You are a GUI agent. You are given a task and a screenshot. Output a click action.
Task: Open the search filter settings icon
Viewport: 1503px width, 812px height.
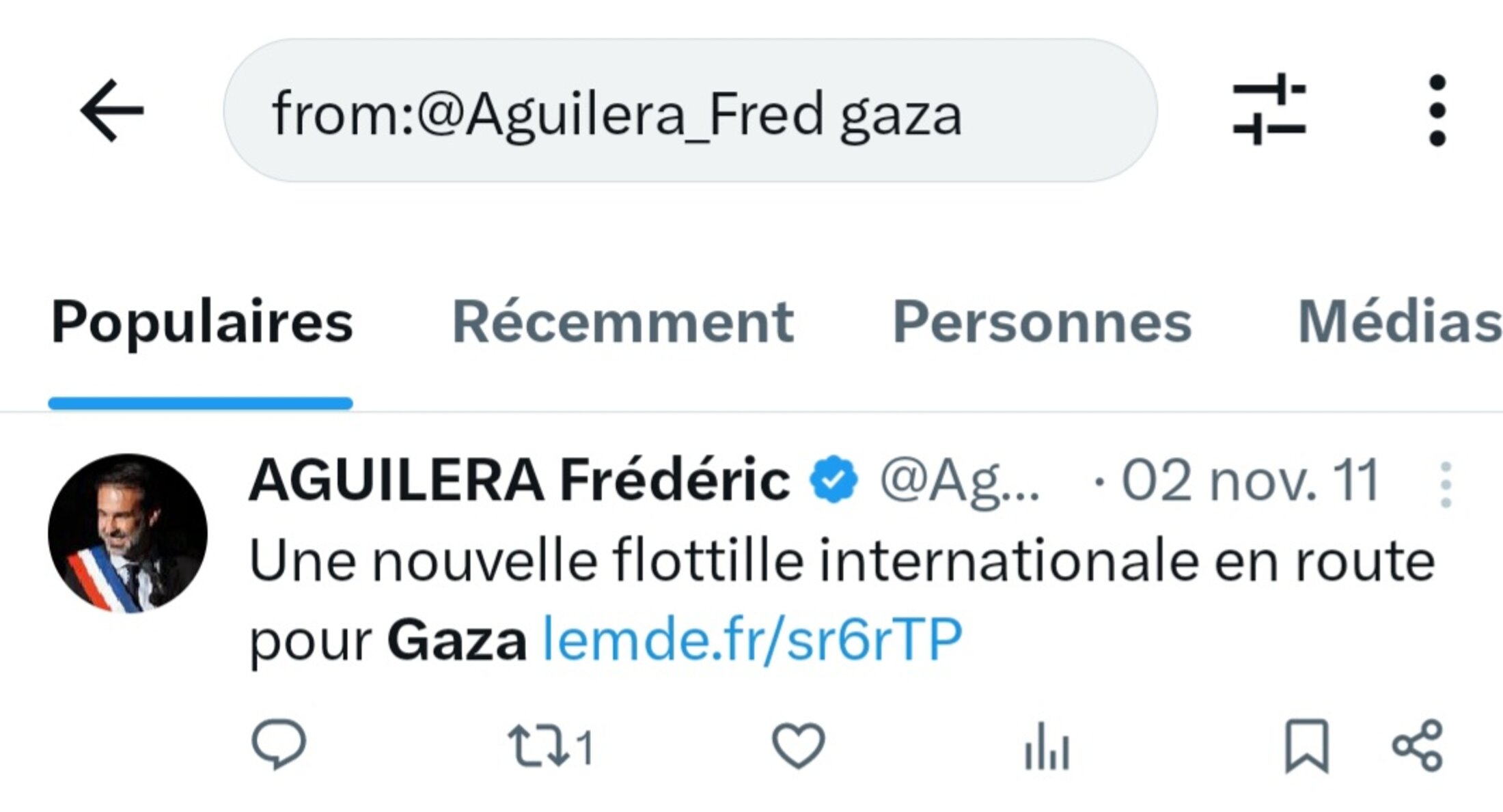coord(1269,109)
